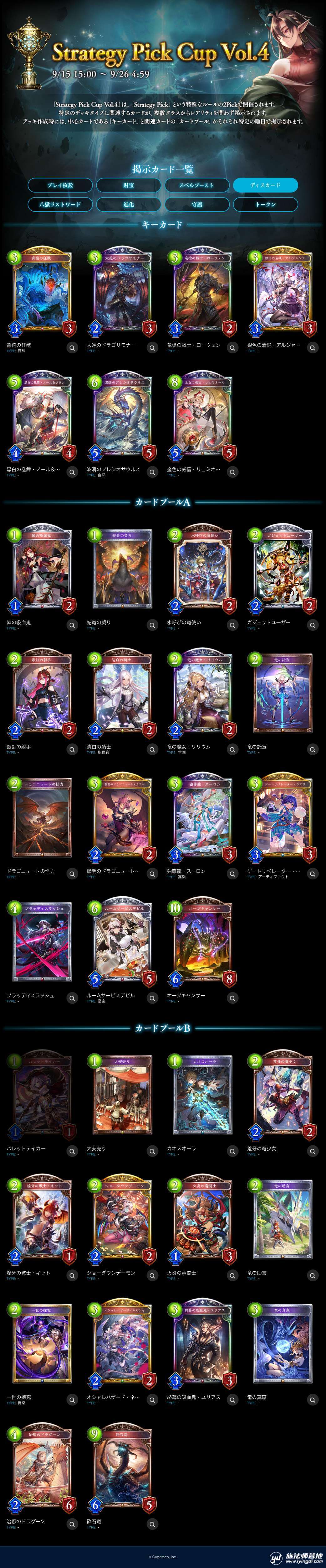The height and width of the screenshot is (1568, 326).
Task: Zoom into 竜槍の戦士・ローウェン with its magnifier
Action: tap(232, 347)
